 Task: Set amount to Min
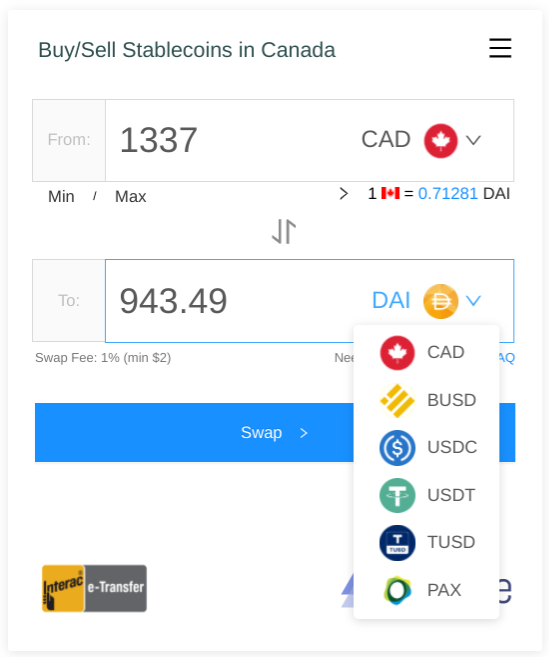[x=61, y=197]
